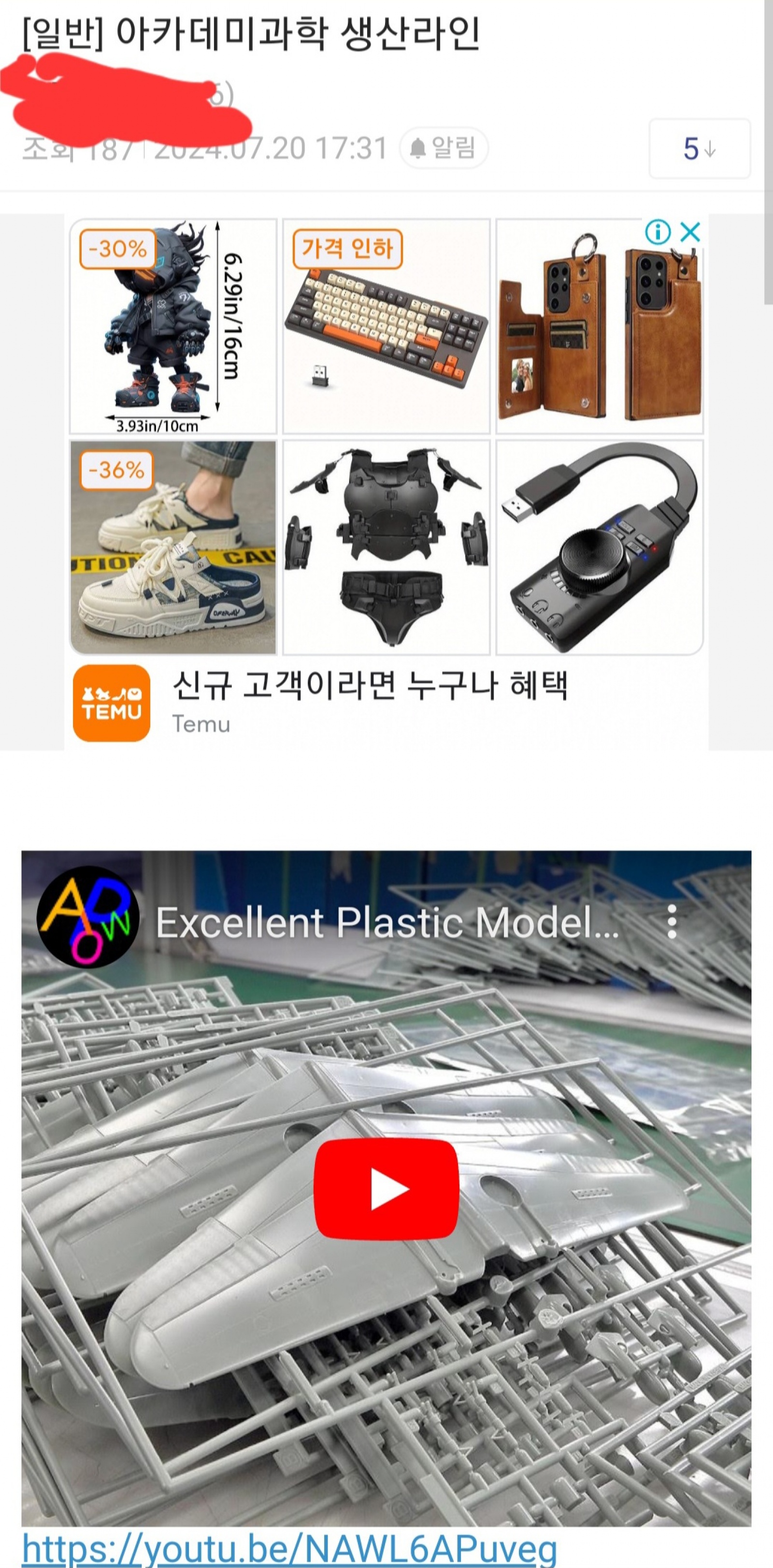Open the YouTube video overflow menu

(672, 921)
